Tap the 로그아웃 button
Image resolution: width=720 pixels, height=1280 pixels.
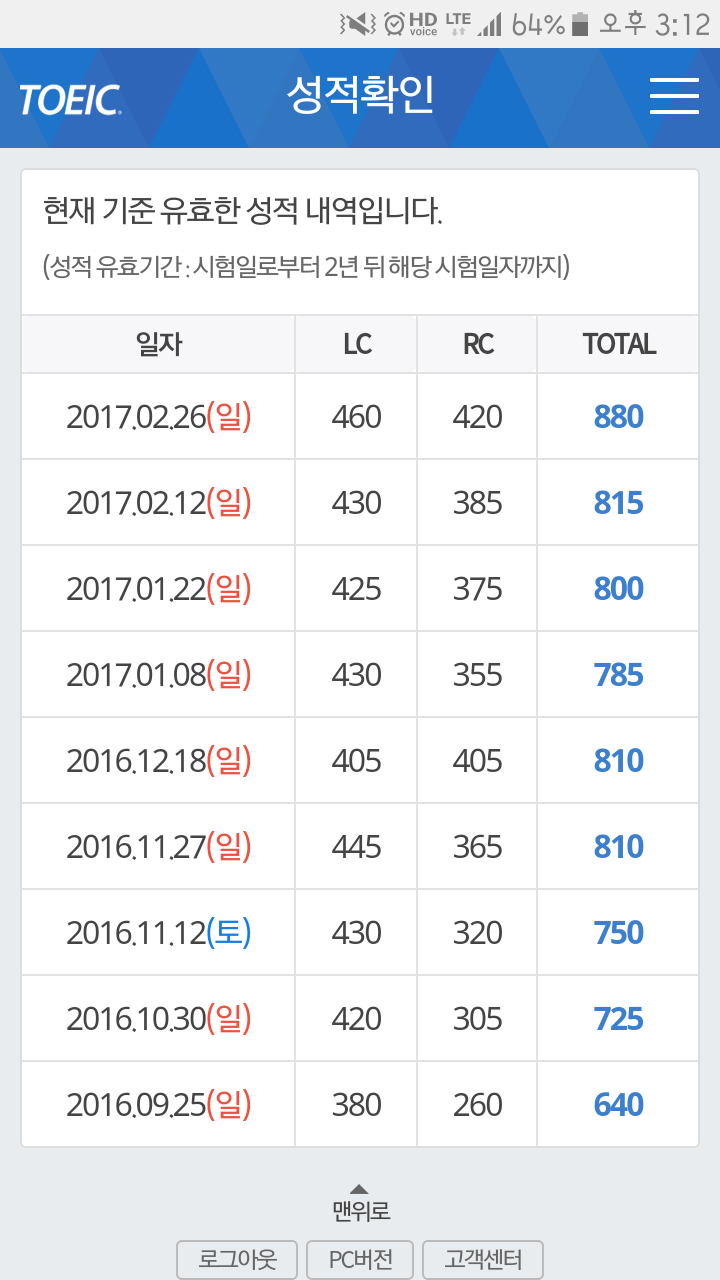(238, 1259)
